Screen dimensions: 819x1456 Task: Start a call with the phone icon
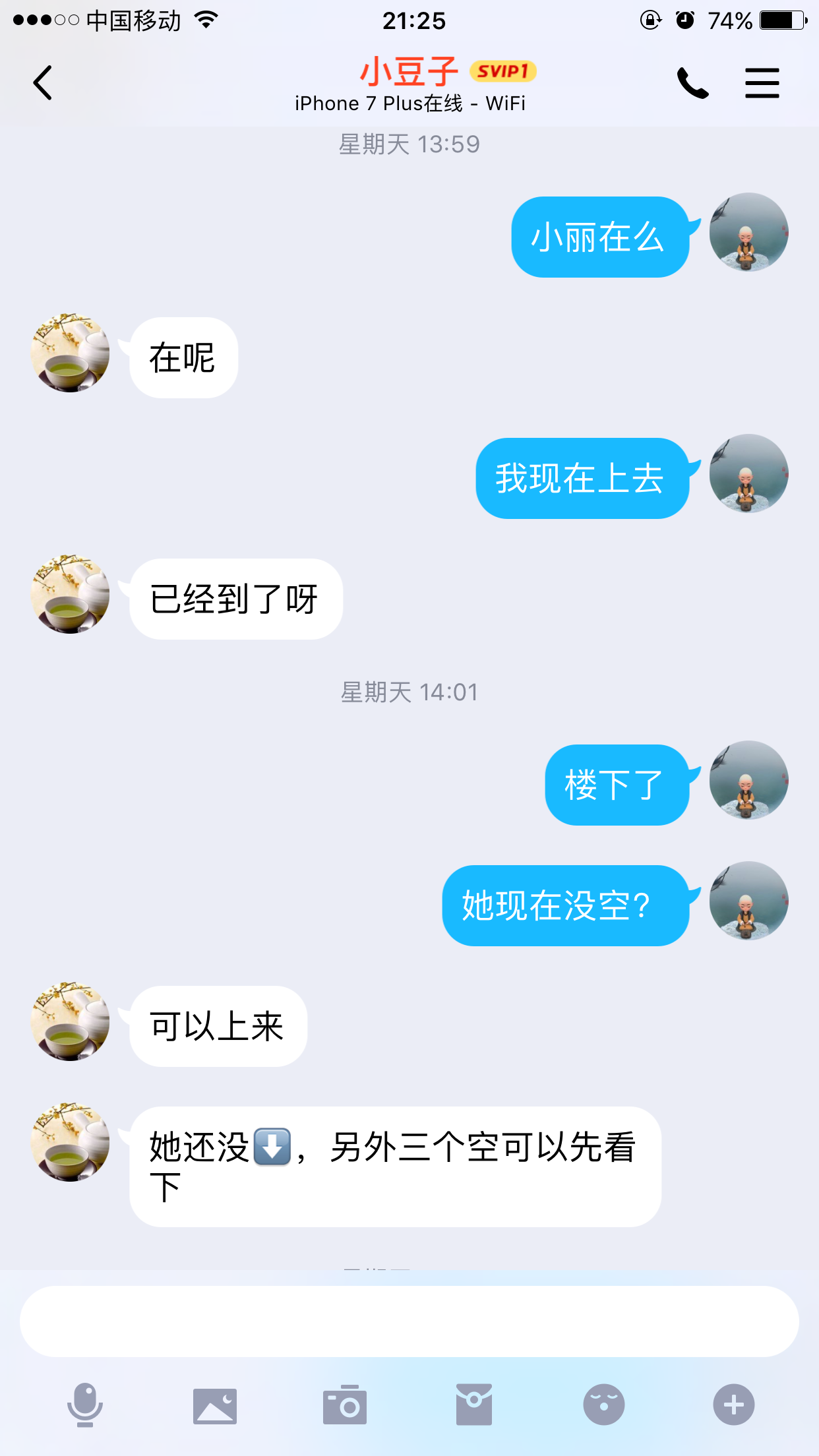coord(692,82)
